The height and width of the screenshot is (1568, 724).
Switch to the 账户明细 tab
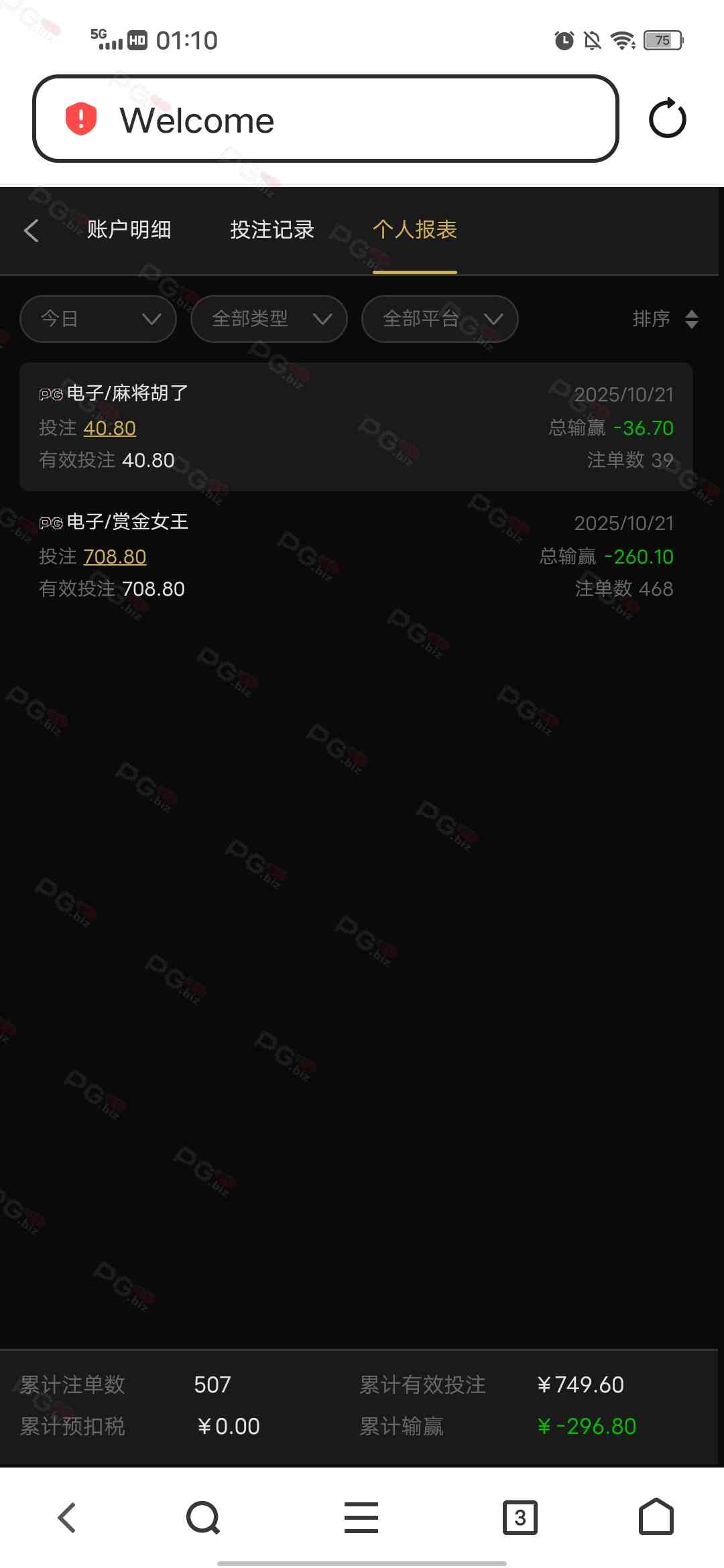129,230
